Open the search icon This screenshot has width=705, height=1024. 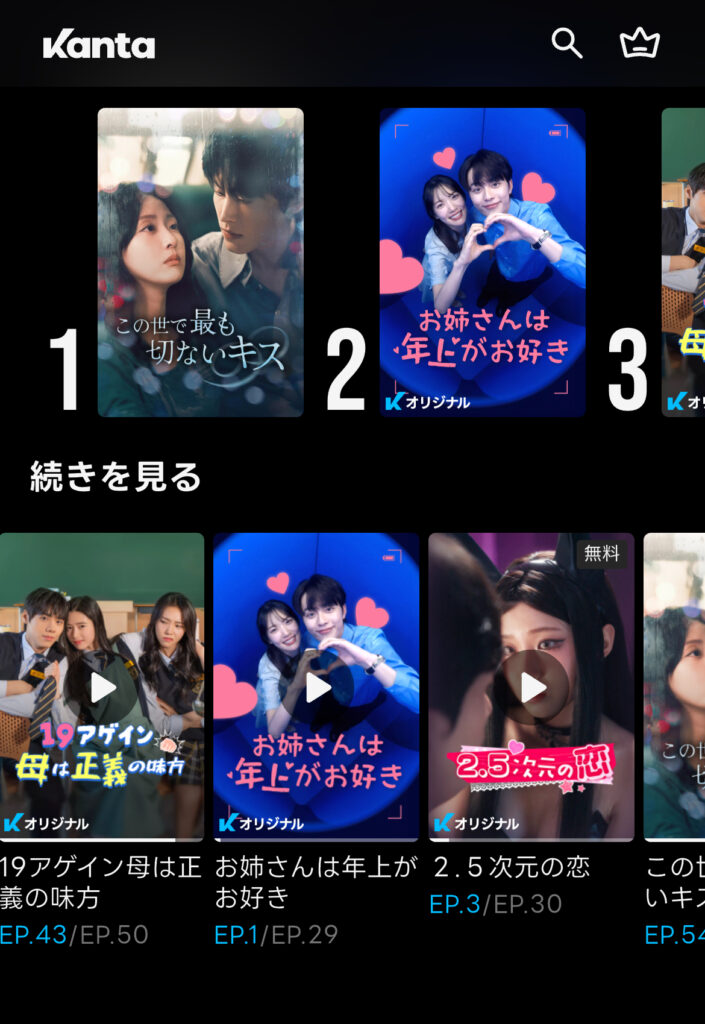567,43
